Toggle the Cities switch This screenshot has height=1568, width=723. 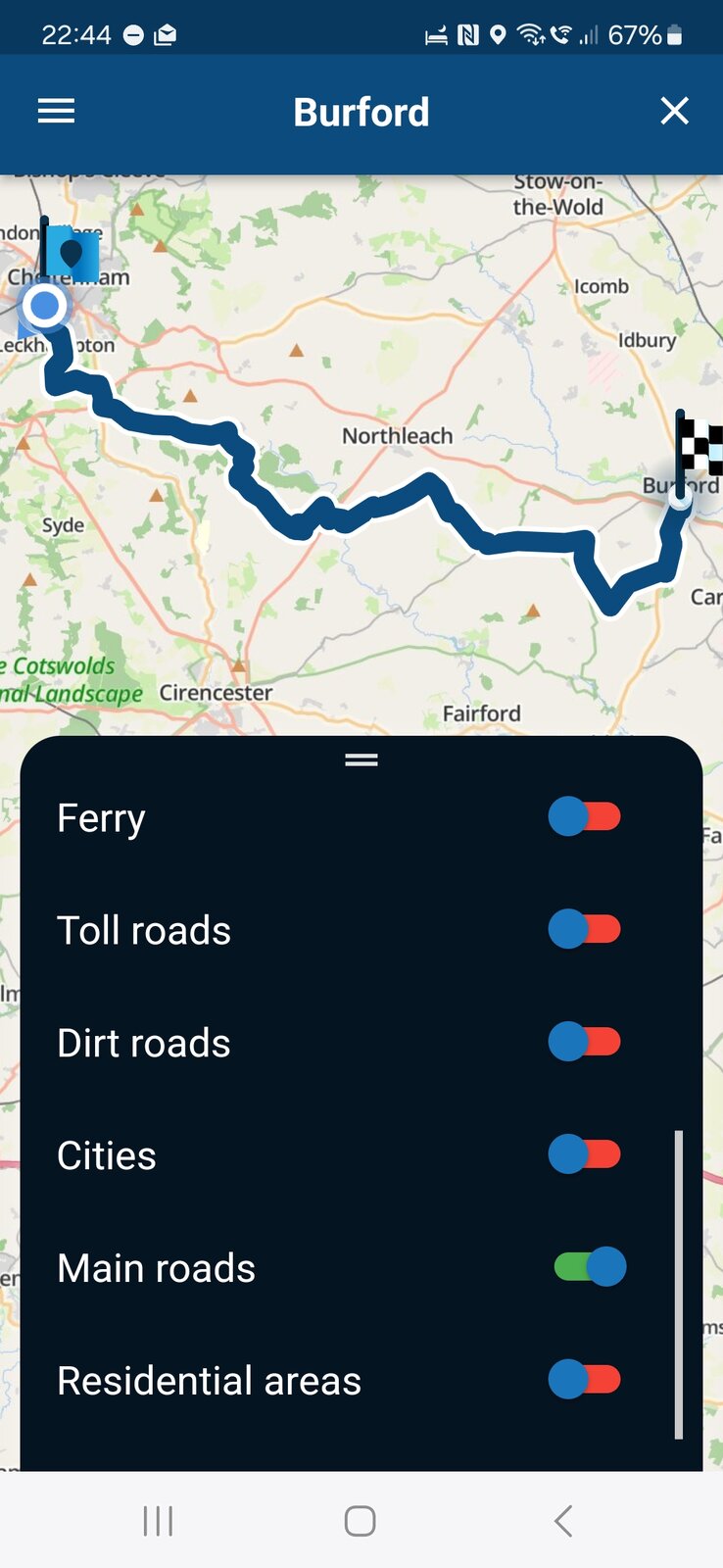coord(585,1154)
